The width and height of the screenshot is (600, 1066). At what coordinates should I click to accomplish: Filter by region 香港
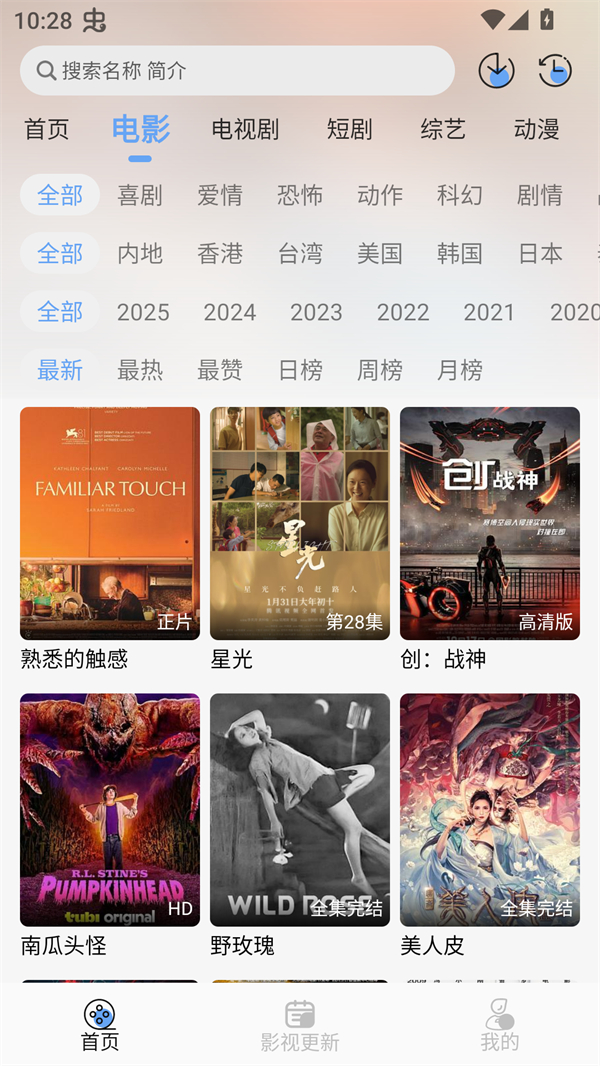click(220, 253)
